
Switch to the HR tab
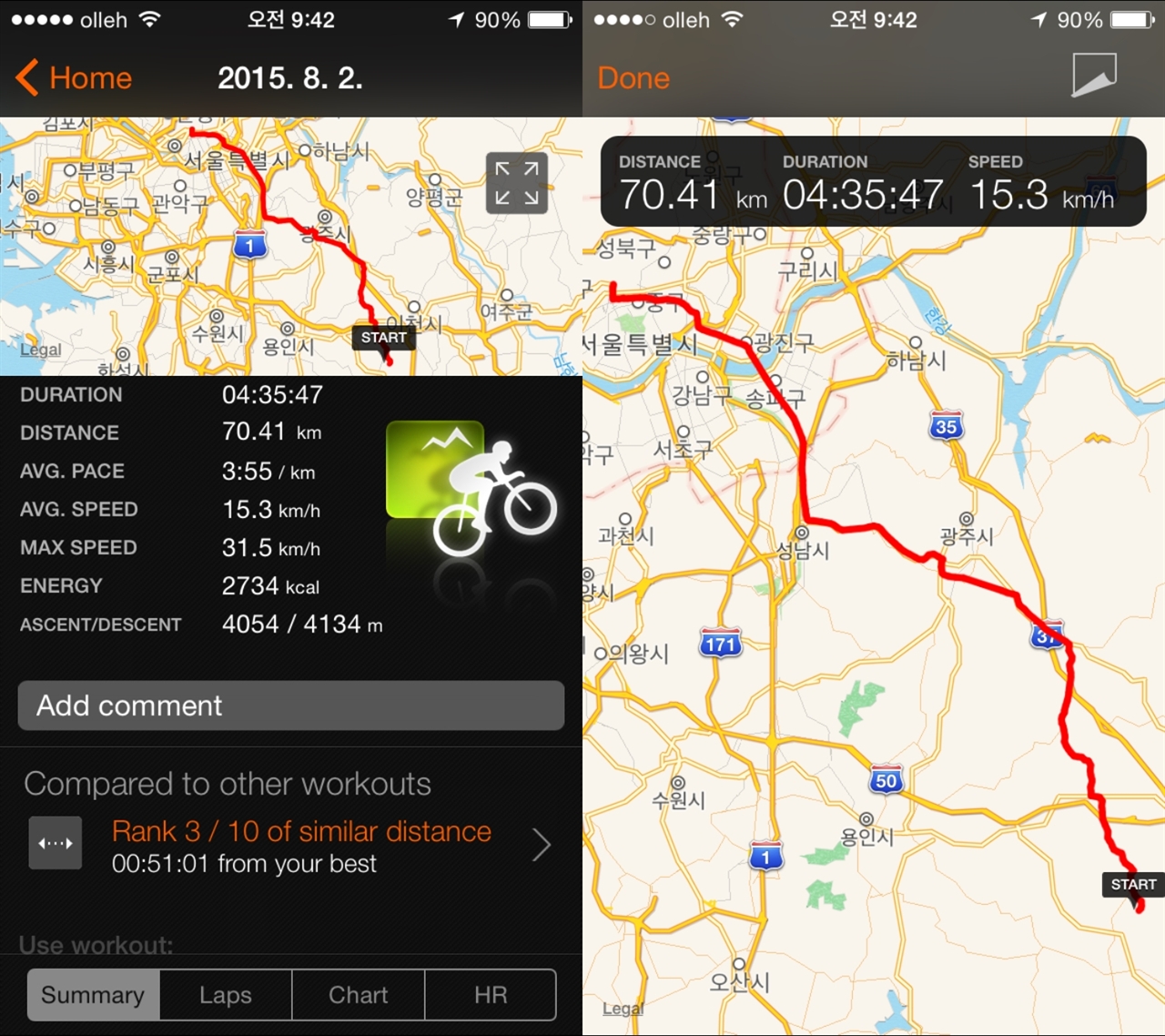point(490,995)
